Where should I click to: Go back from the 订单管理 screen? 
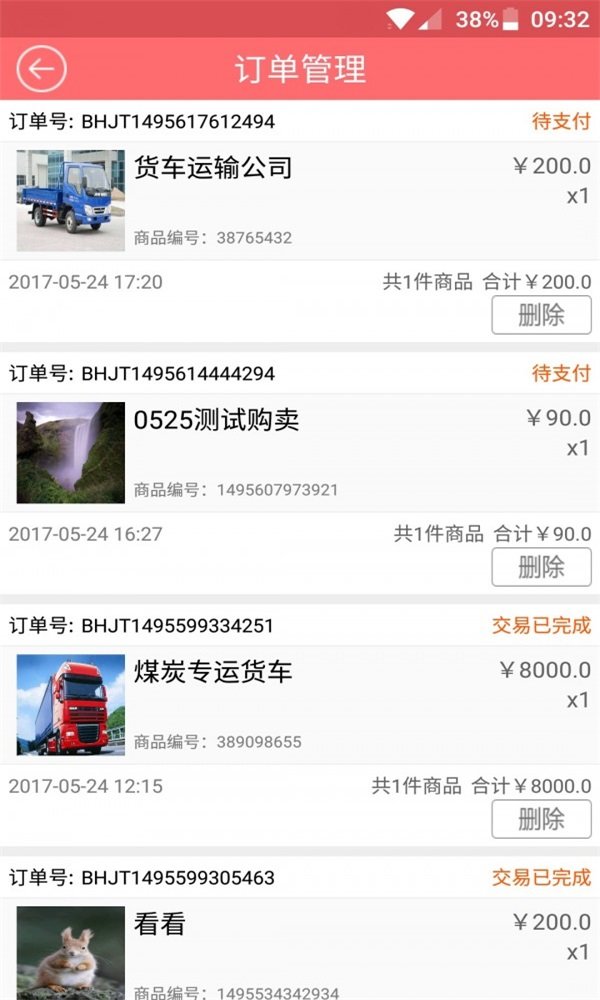tap(41, 69)
